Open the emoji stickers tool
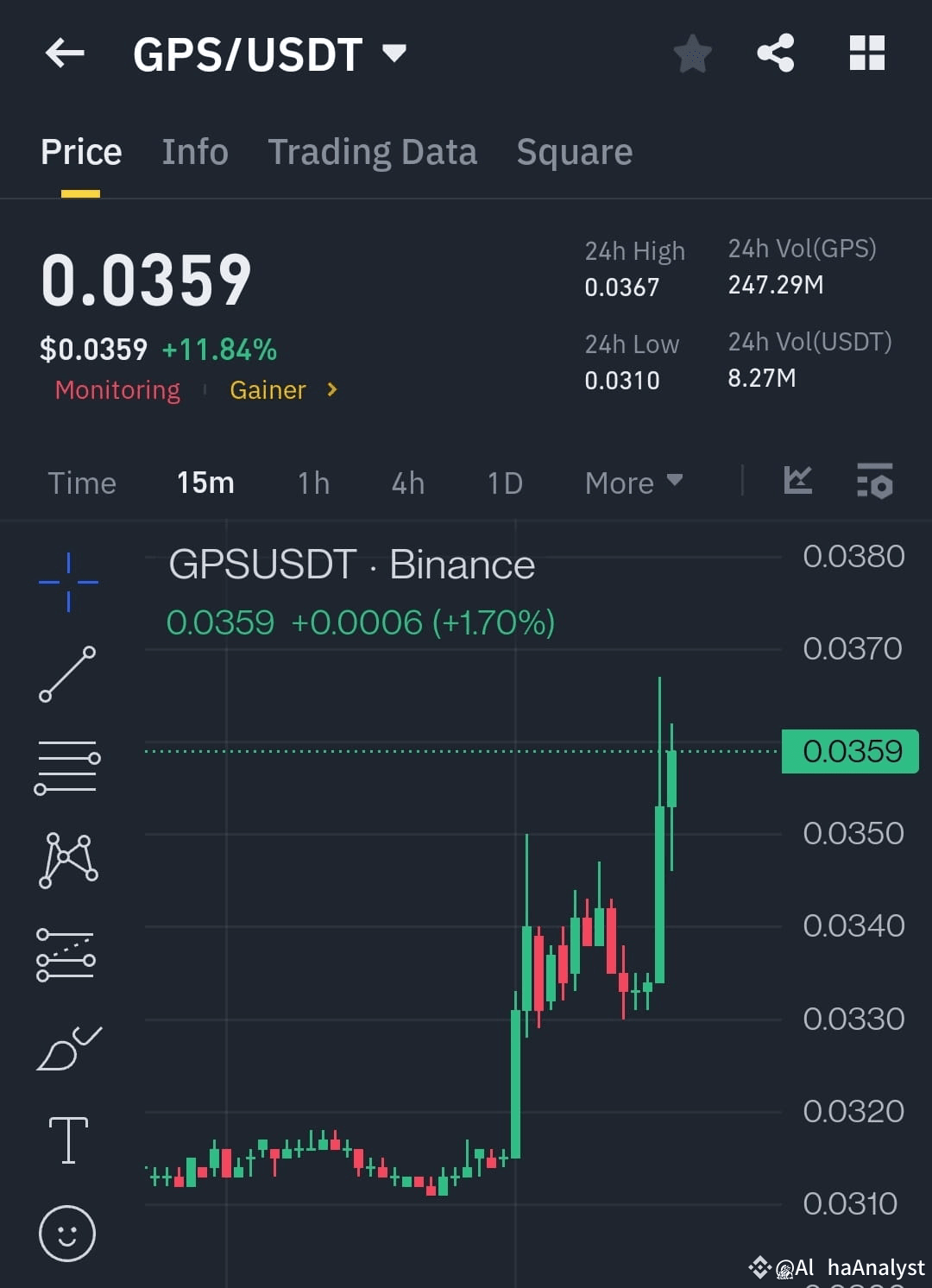Viewport: 932px width, 1288px height. click(67, 1233)
